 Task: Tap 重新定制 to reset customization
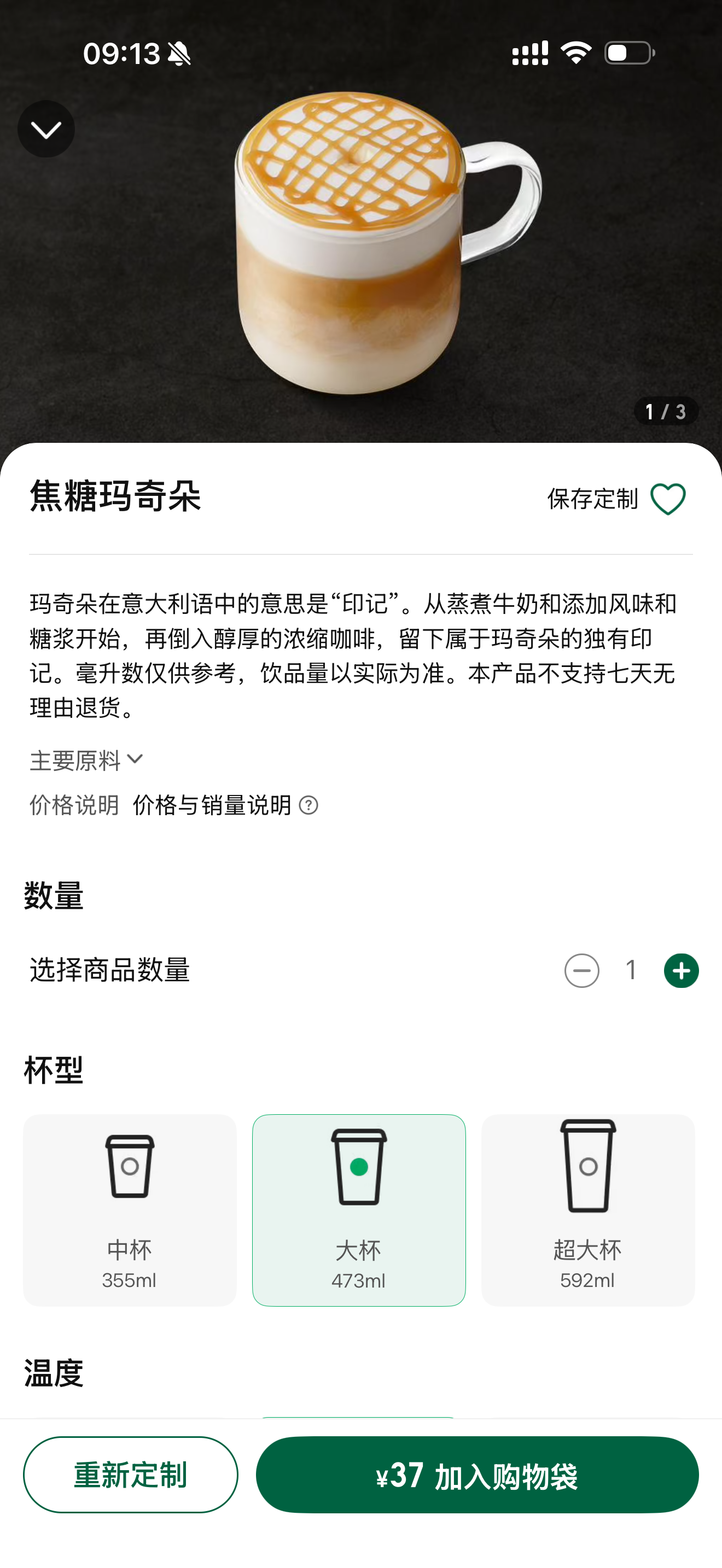tap(130, 1475)
